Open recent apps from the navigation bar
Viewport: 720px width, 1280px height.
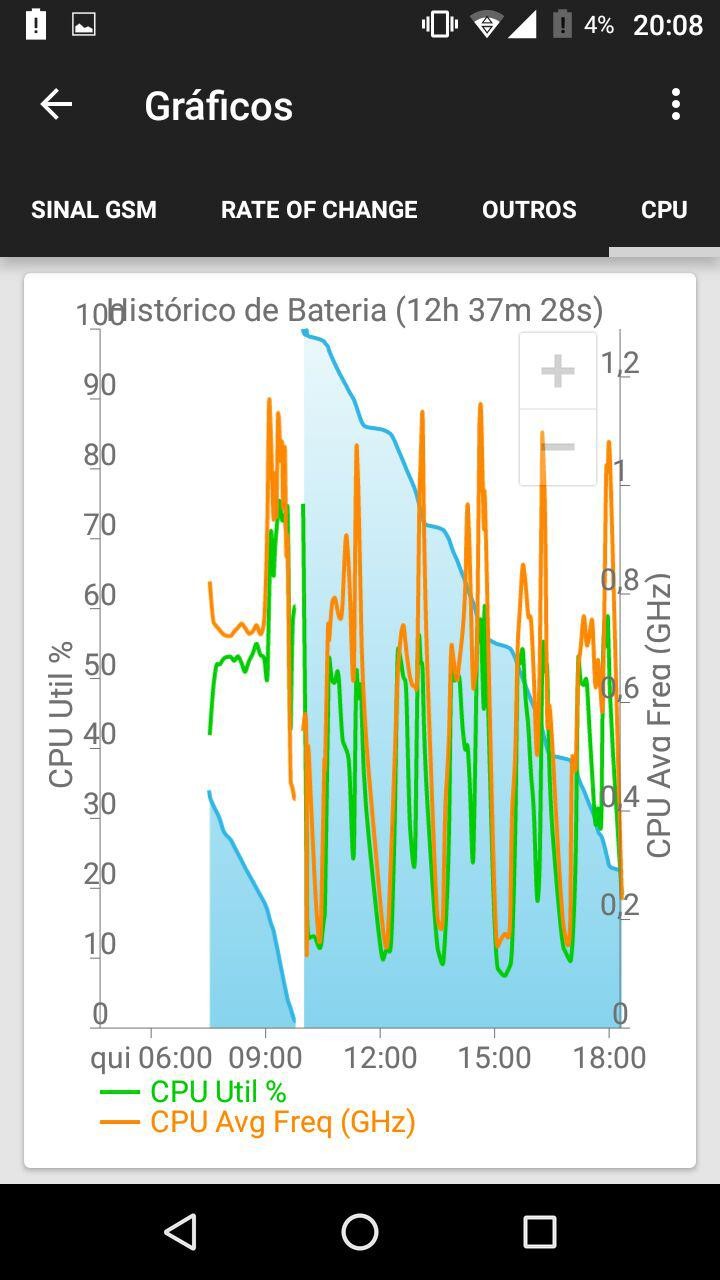[540, 1232]
